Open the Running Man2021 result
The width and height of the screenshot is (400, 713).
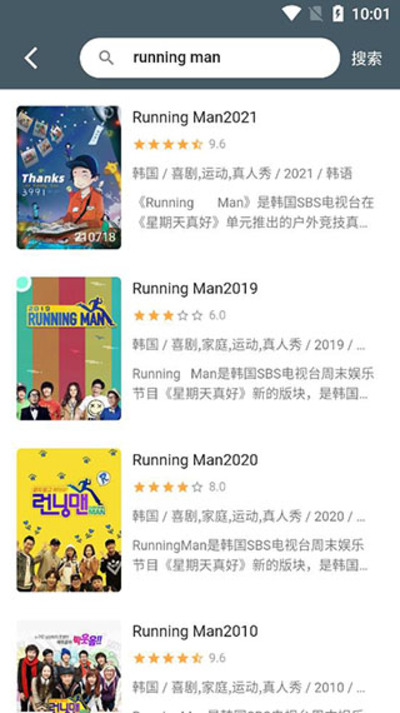coord(200,177)
